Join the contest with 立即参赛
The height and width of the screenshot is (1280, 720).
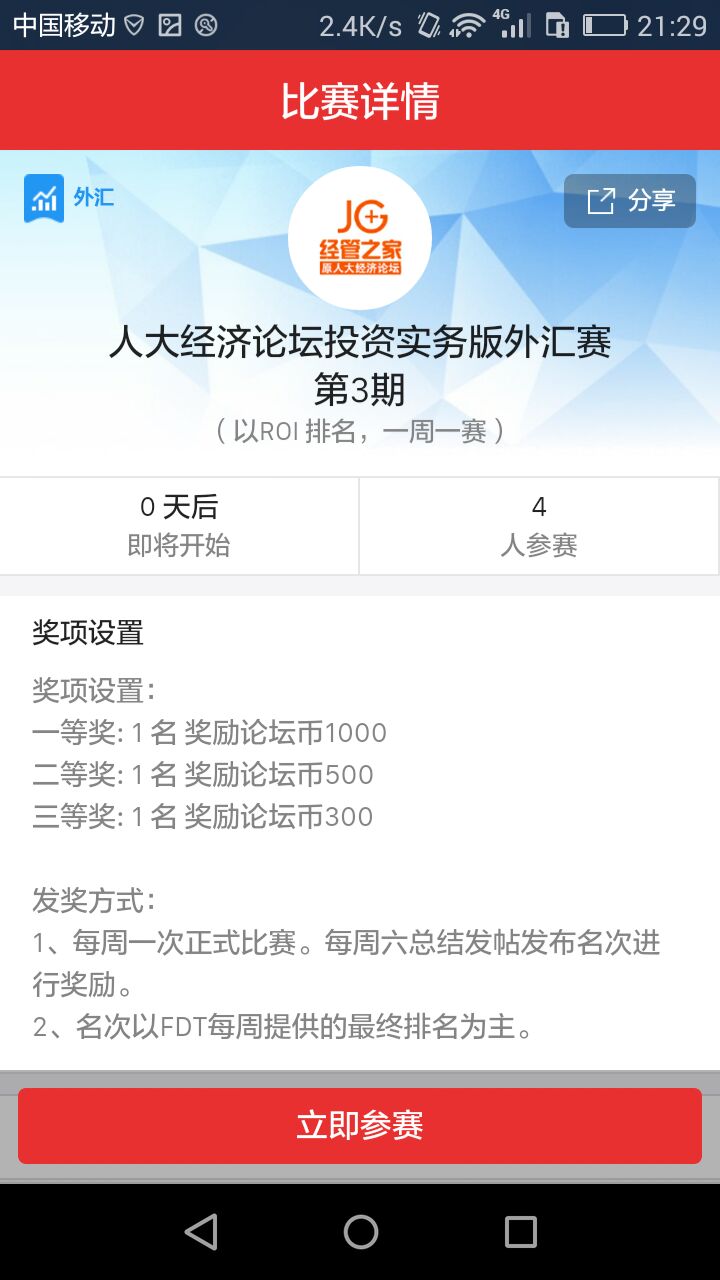(x=360, y=1126)
